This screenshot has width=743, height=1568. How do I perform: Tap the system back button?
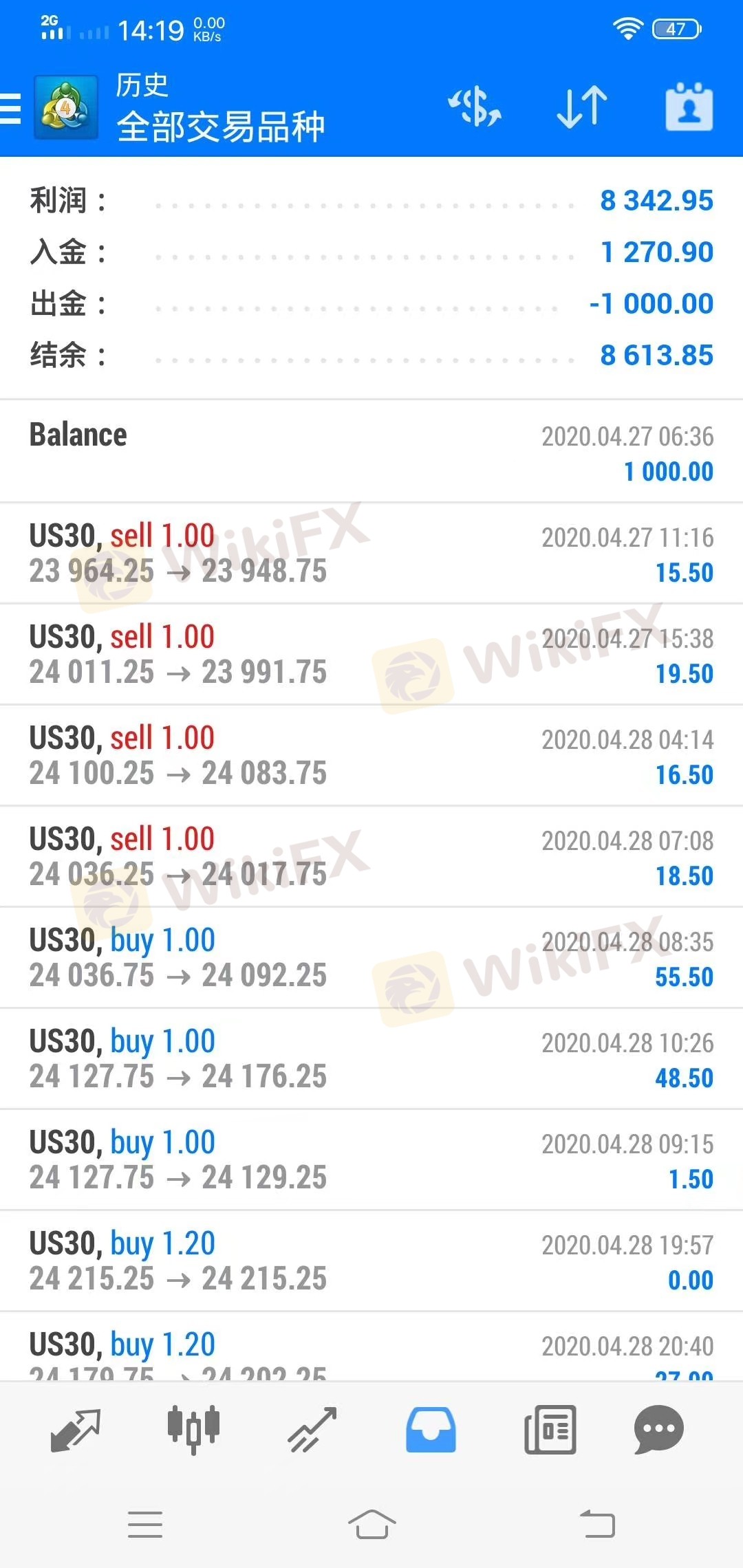(597, 1525)
